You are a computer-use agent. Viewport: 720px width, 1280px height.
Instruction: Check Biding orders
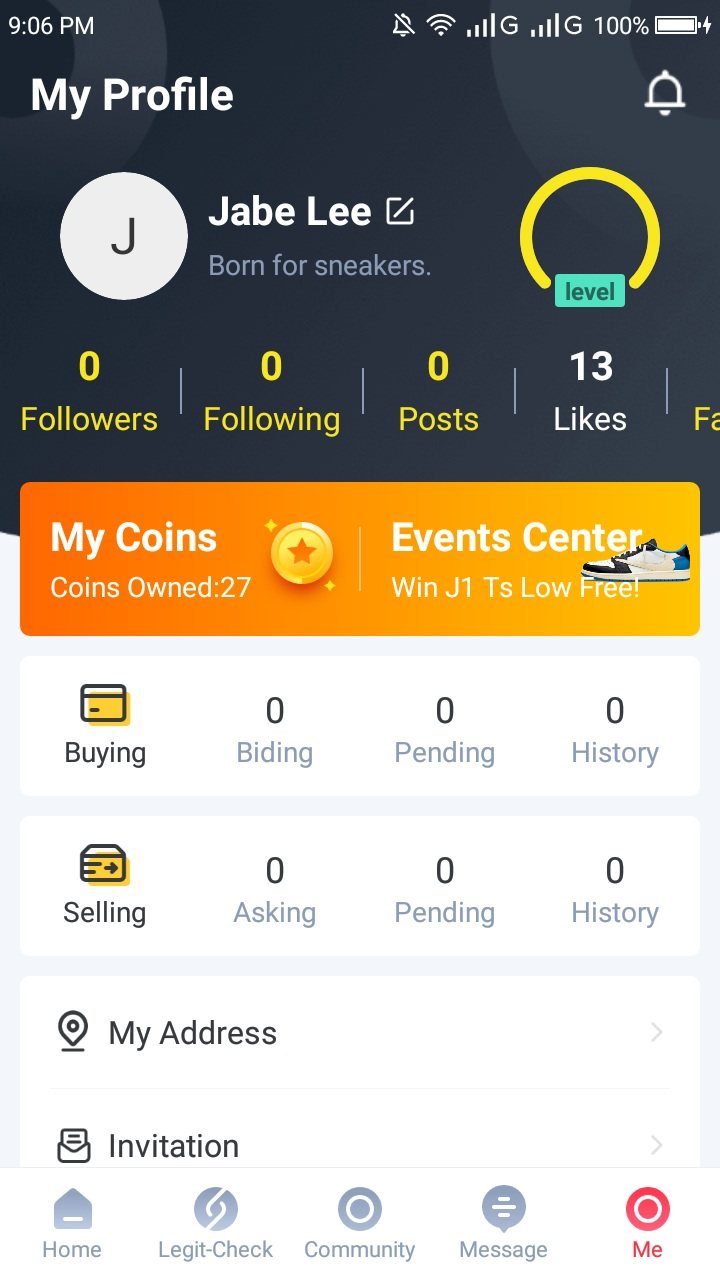click(275, 728)
